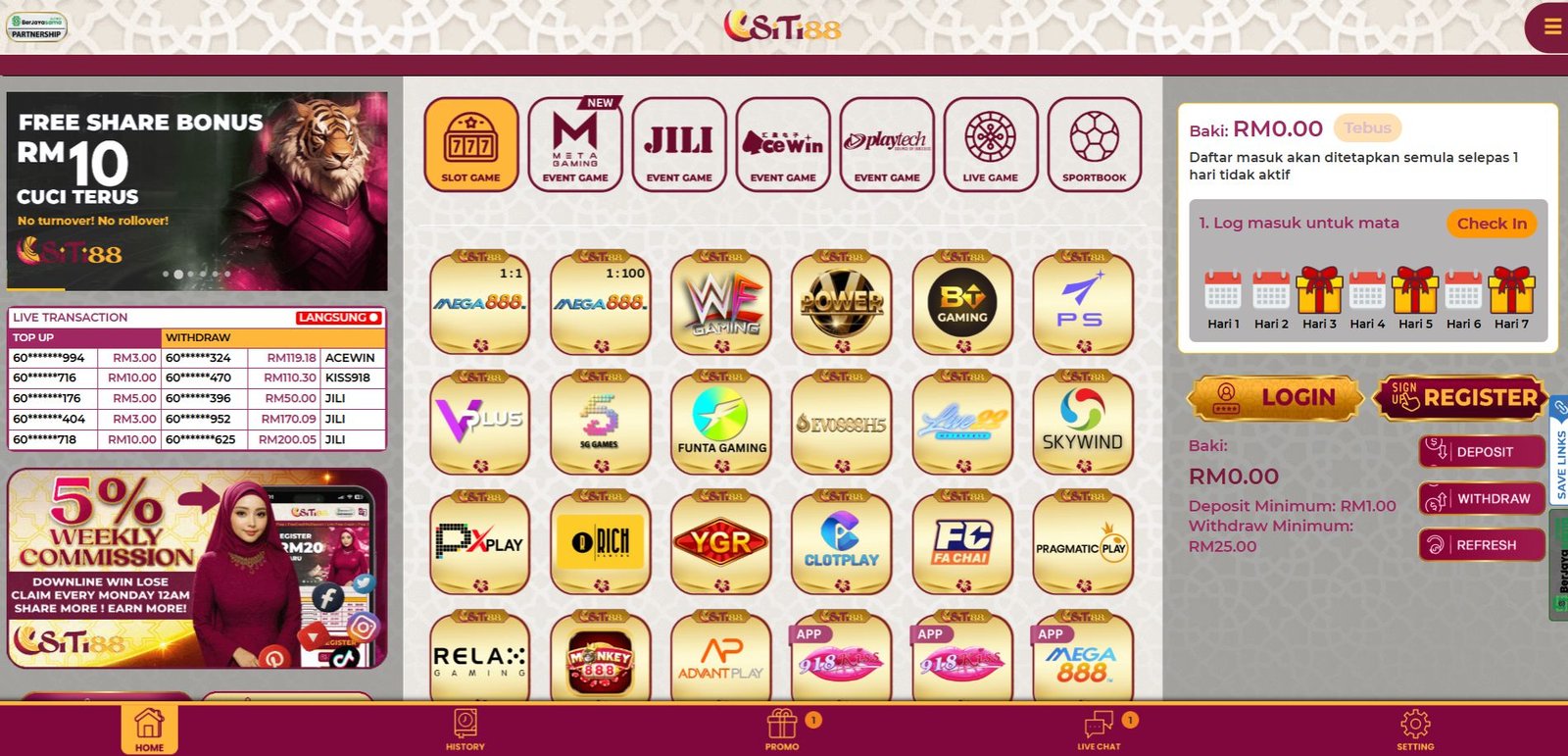Open the Deposit option
1568x756 pixels.
1482,452
